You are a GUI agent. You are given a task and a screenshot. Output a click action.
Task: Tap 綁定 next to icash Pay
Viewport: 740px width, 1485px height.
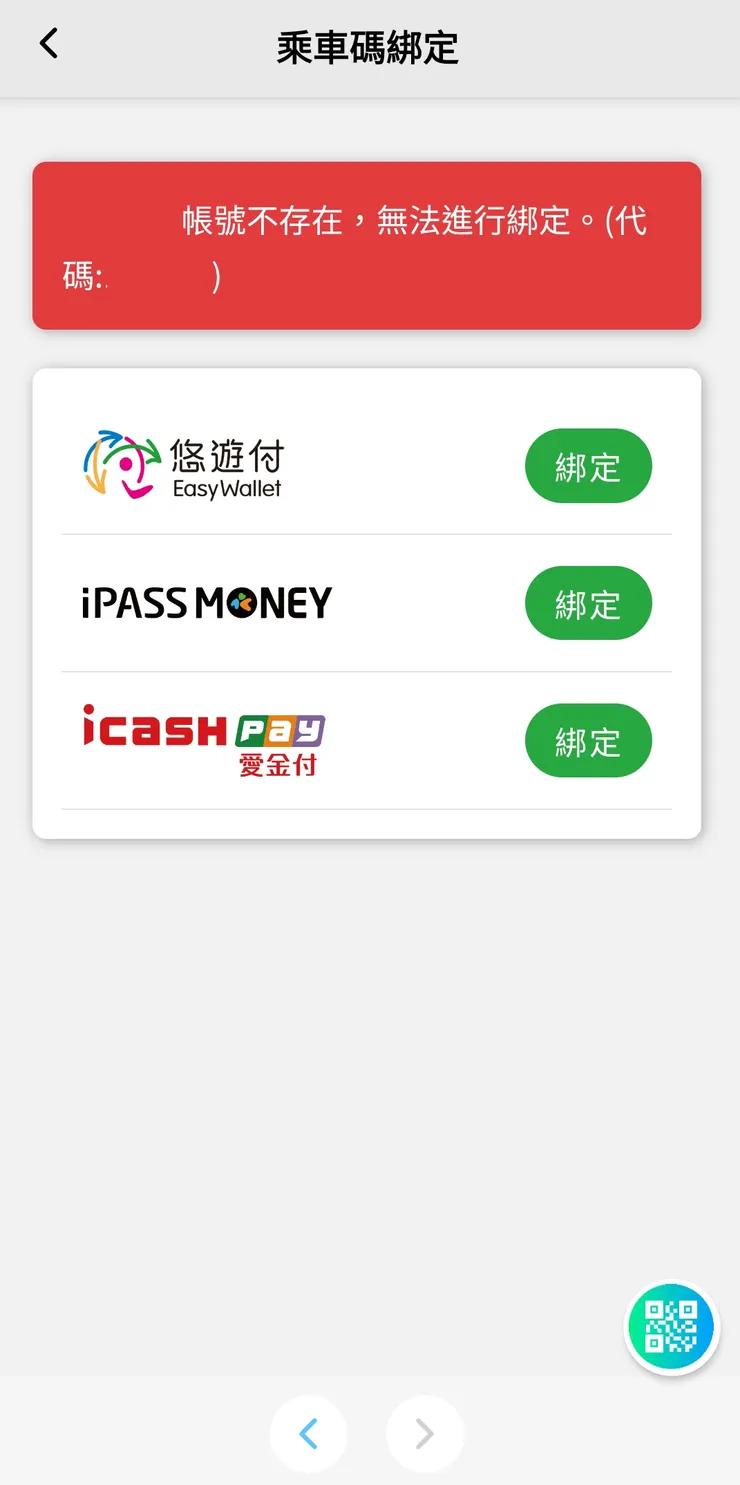pyautogui.click(x=588, y=740)
